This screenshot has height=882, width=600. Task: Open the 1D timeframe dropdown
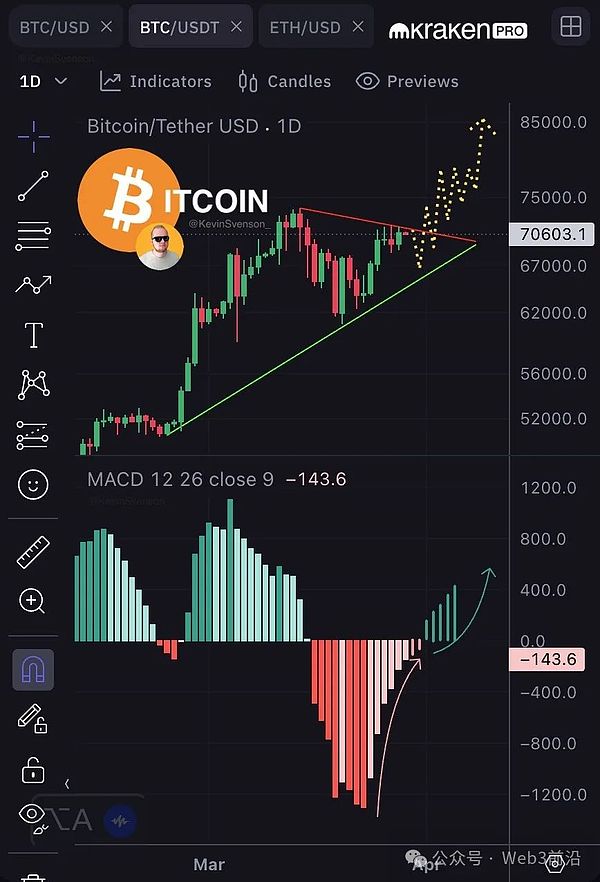click(44, 81)
